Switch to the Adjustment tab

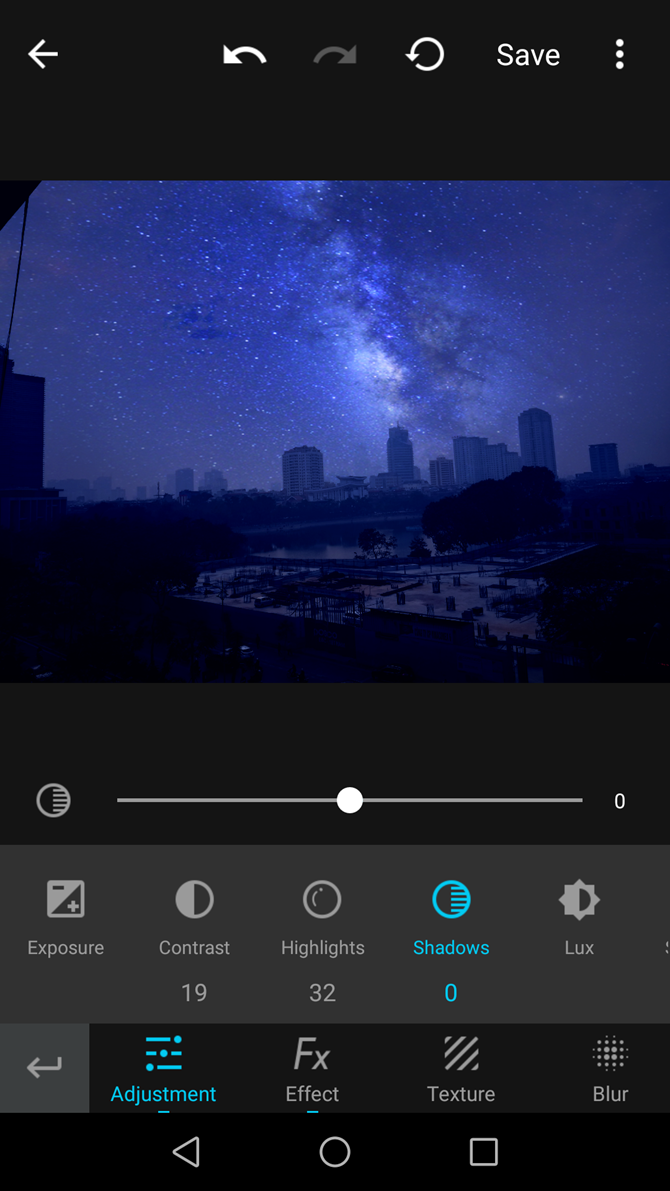(x=163, y=1069)
